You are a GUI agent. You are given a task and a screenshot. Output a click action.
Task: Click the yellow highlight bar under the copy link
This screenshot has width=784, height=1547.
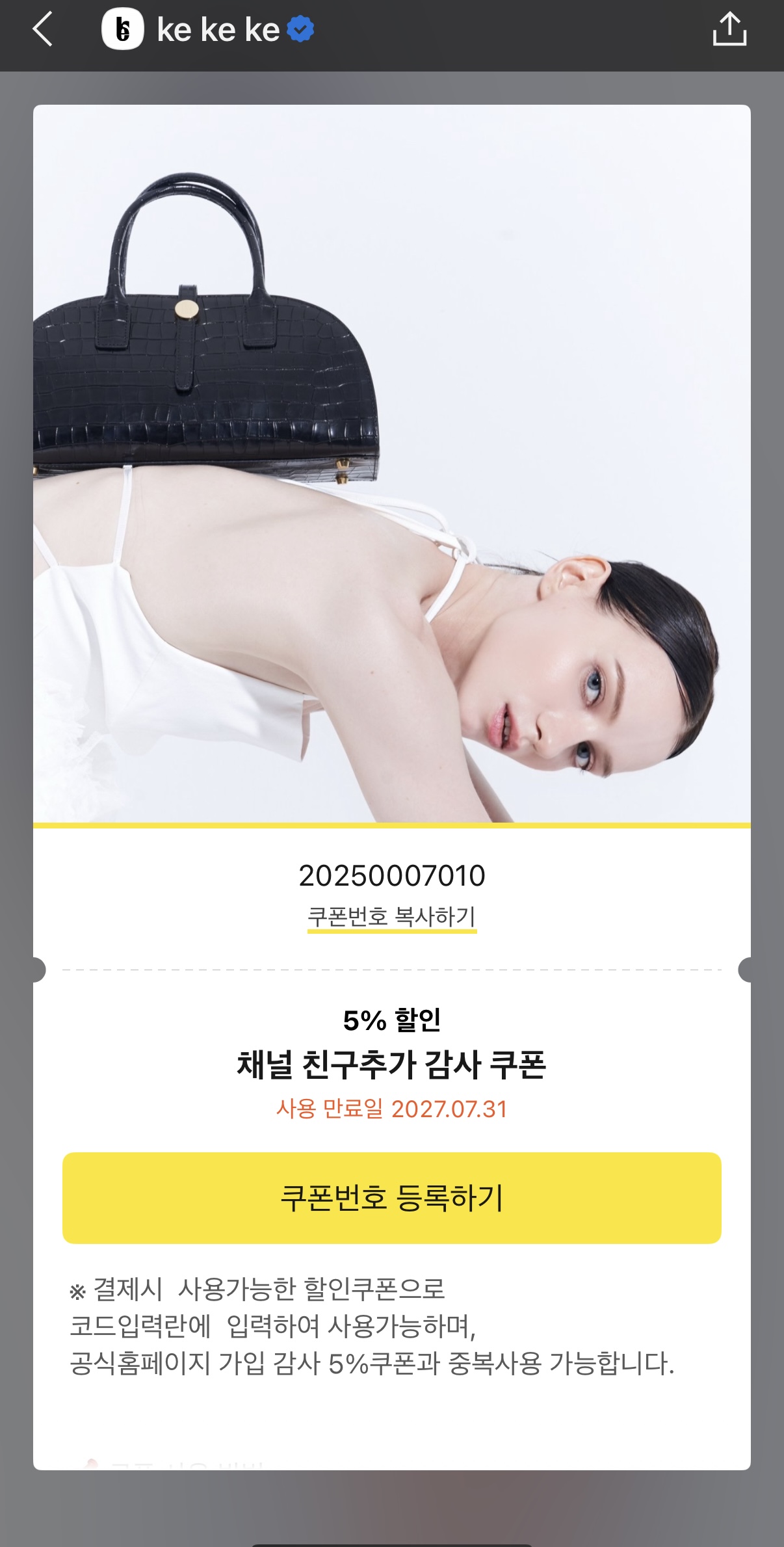point(392,932)
